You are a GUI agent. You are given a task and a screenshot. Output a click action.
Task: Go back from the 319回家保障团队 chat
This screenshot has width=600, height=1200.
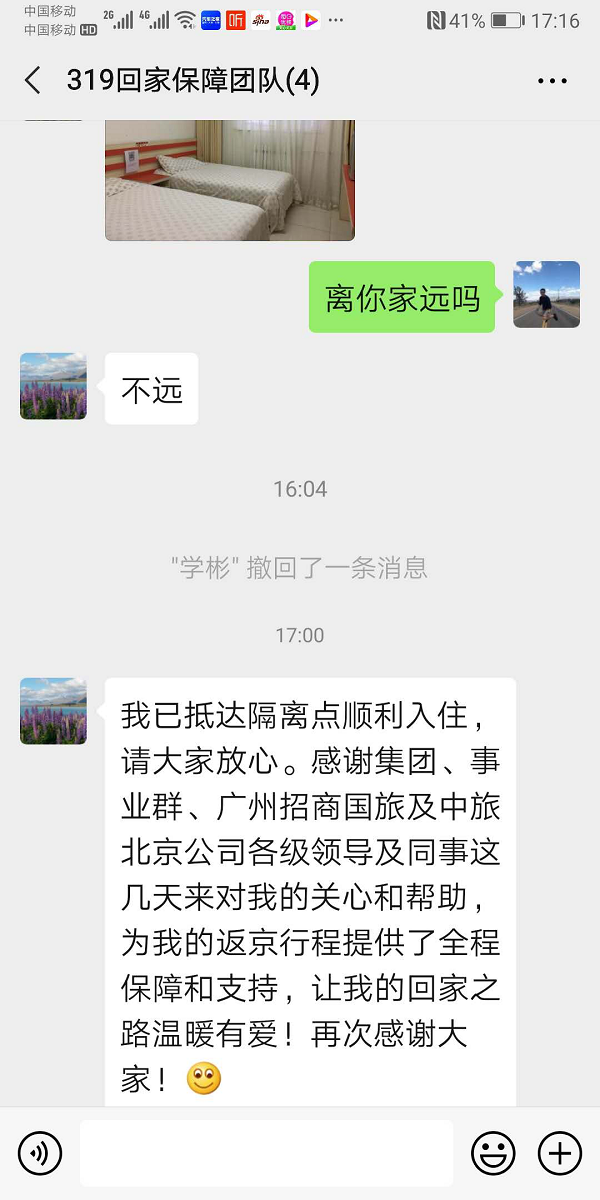point(33,81)
